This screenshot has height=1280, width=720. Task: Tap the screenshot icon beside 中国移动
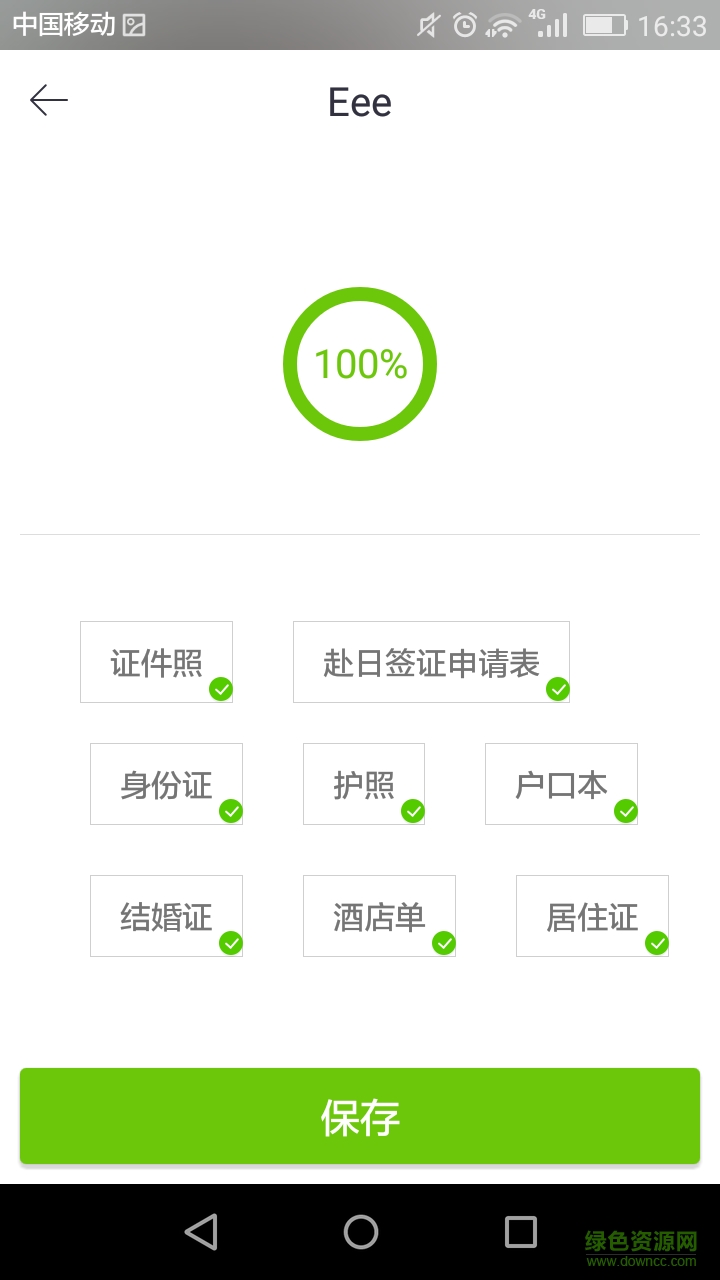(134, 25)
